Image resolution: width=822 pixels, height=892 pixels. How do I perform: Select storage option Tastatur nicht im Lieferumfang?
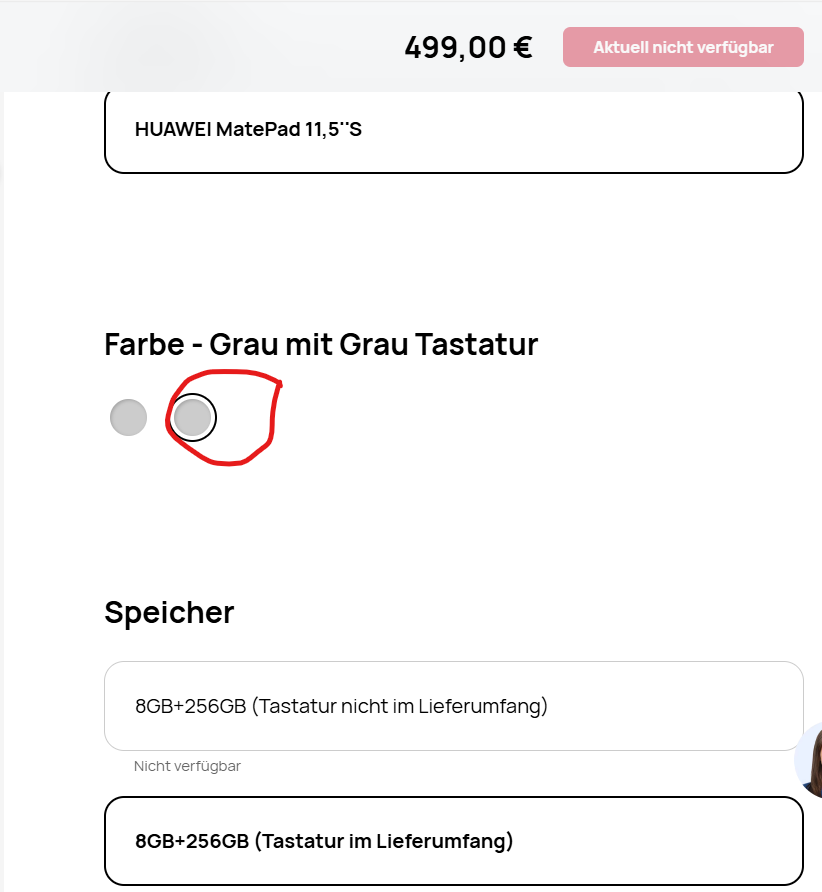point(454,706)
